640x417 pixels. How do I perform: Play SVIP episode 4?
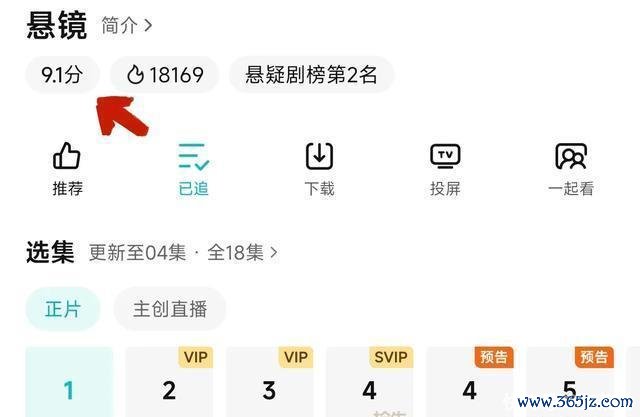point(369,388)
